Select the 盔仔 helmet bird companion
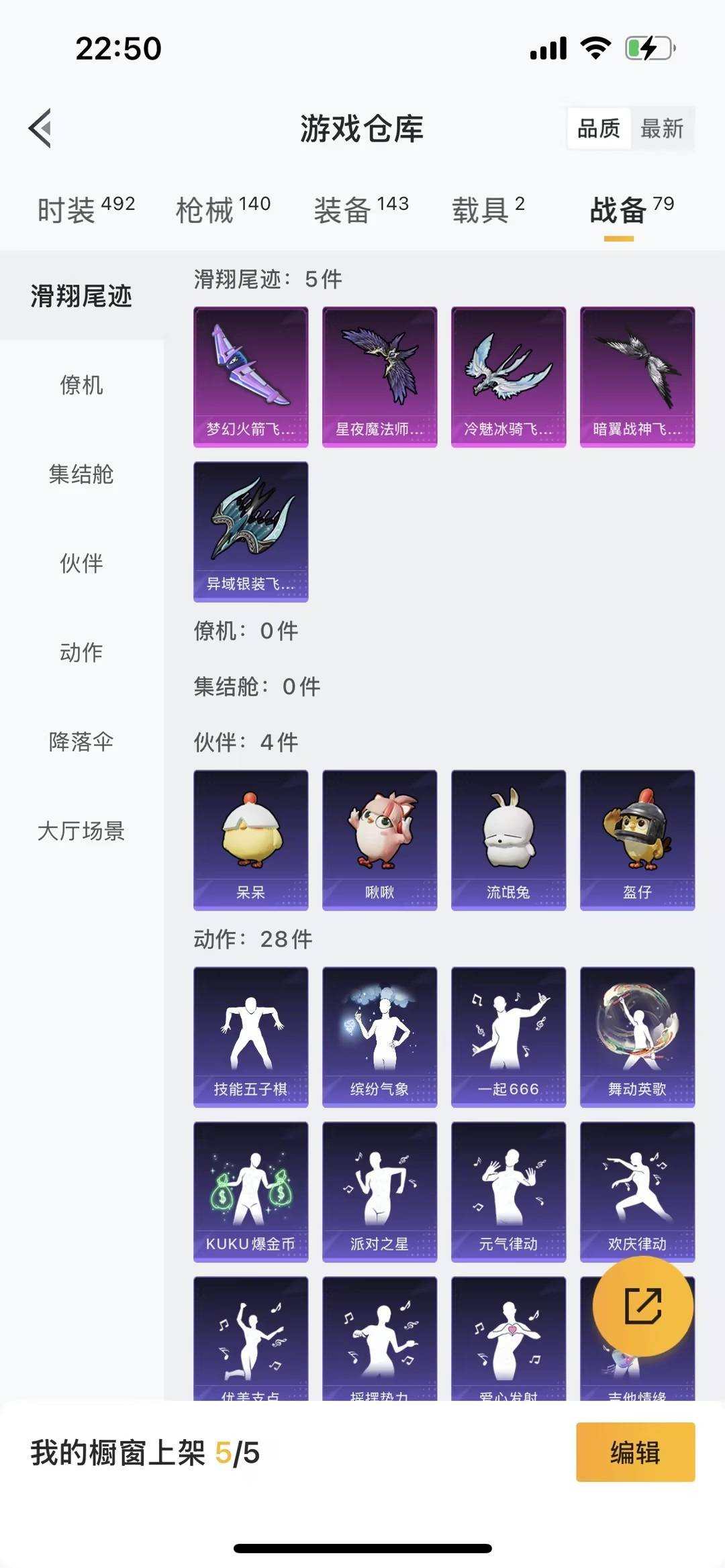725x1568 pixels. pos(636,839)
